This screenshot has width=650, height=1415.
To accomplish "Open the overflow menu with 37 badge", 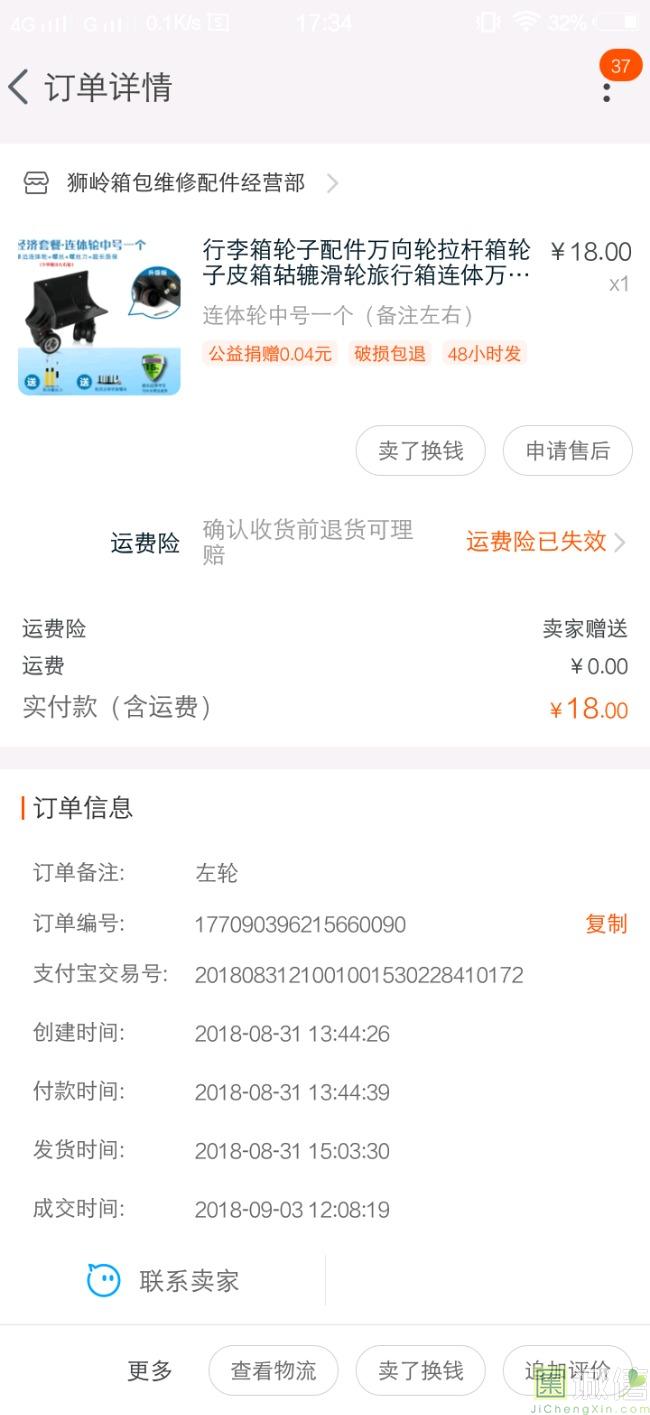I will (x=607, y=89).
